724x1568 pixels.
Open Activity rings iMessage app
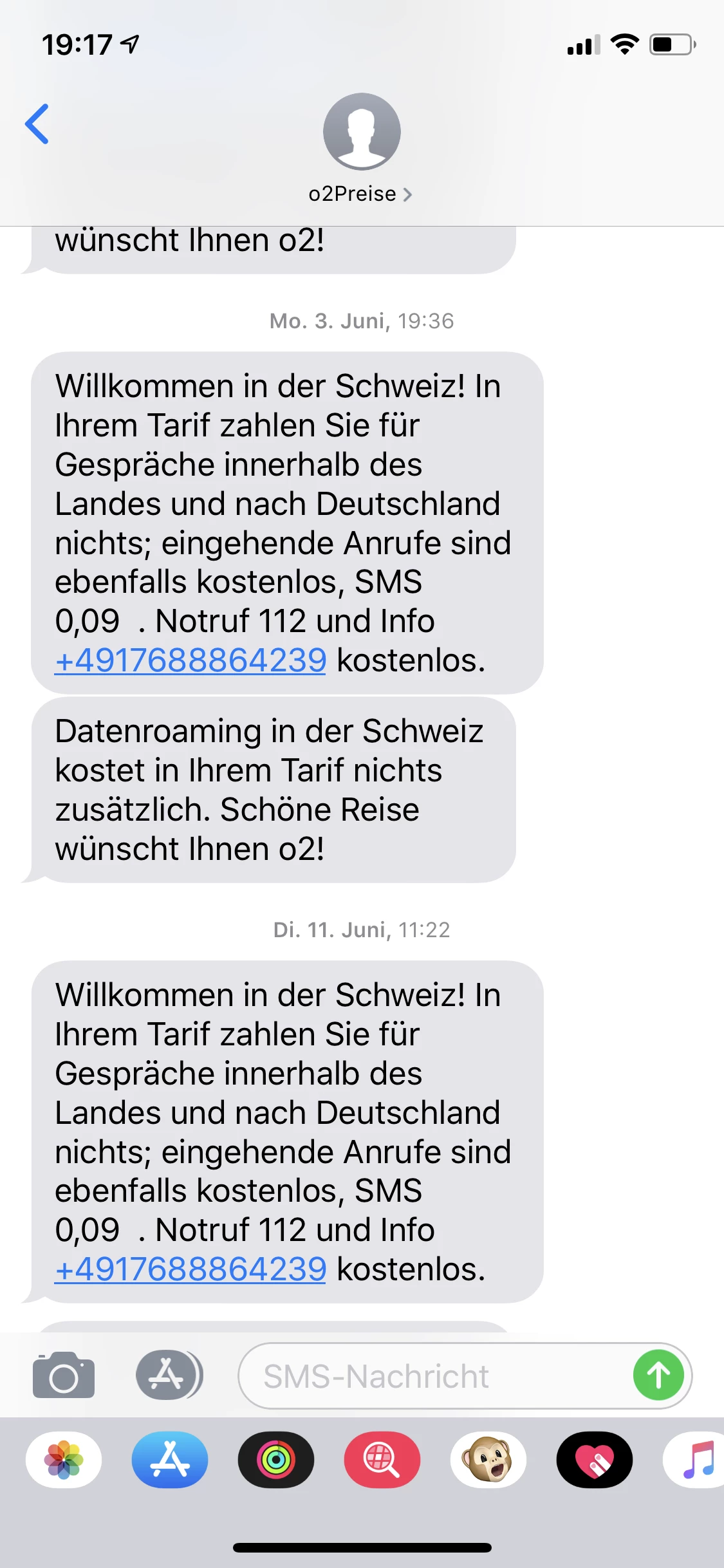coord(276,1460)
